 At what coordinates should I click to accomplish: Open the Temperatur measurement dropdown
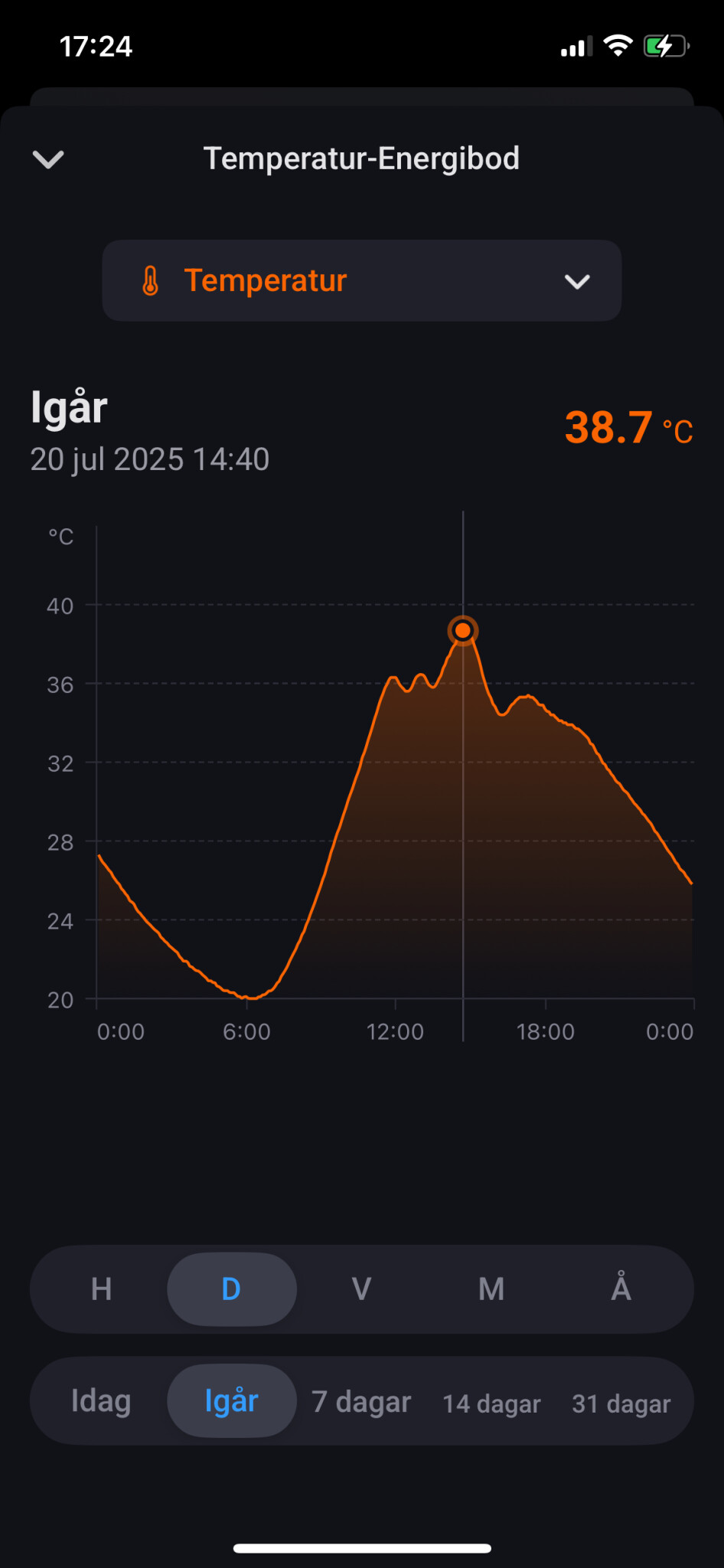(x=361, y=280)
